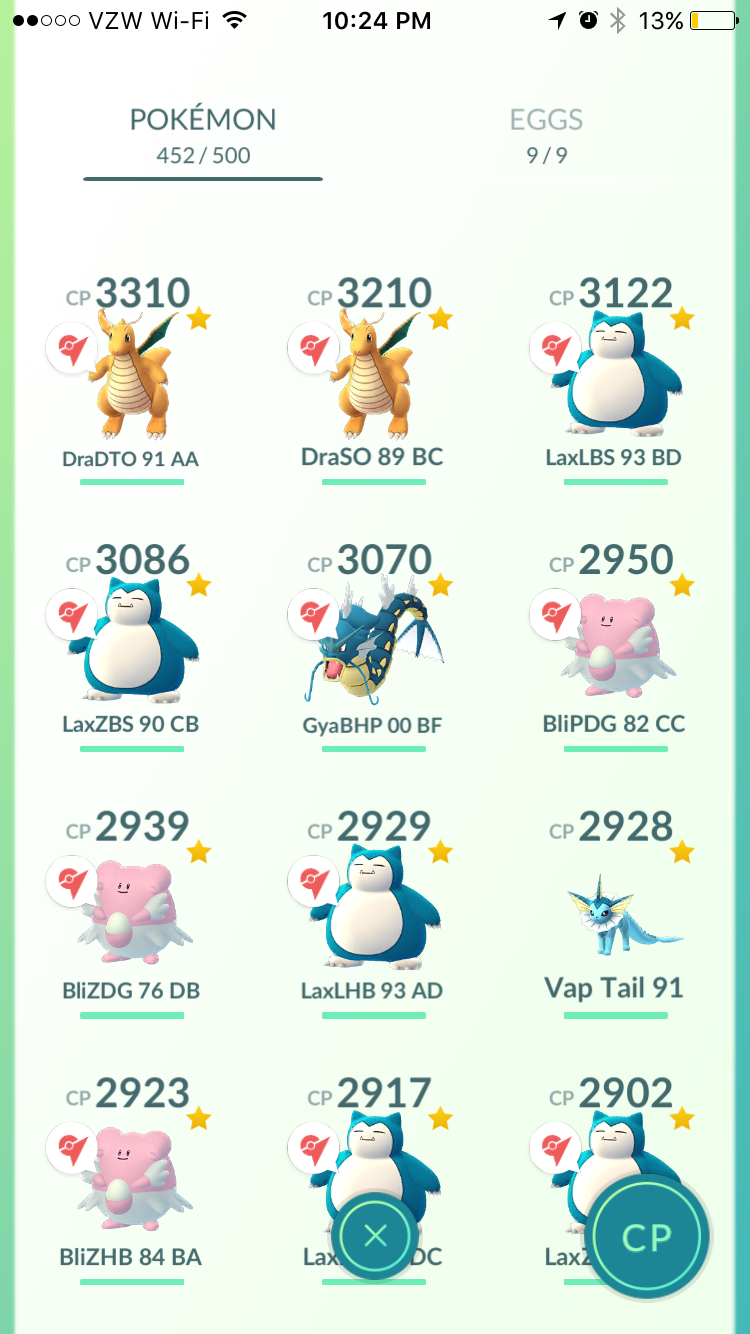Open Snorlax LaxLHB 93 AD
This screenshot has width=750, height=1334.
[374, 914]
